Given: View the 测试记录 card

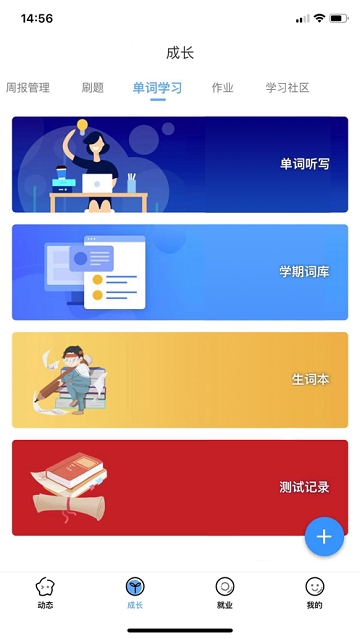Looking at the screenshot, I should [x=180, y=487].
